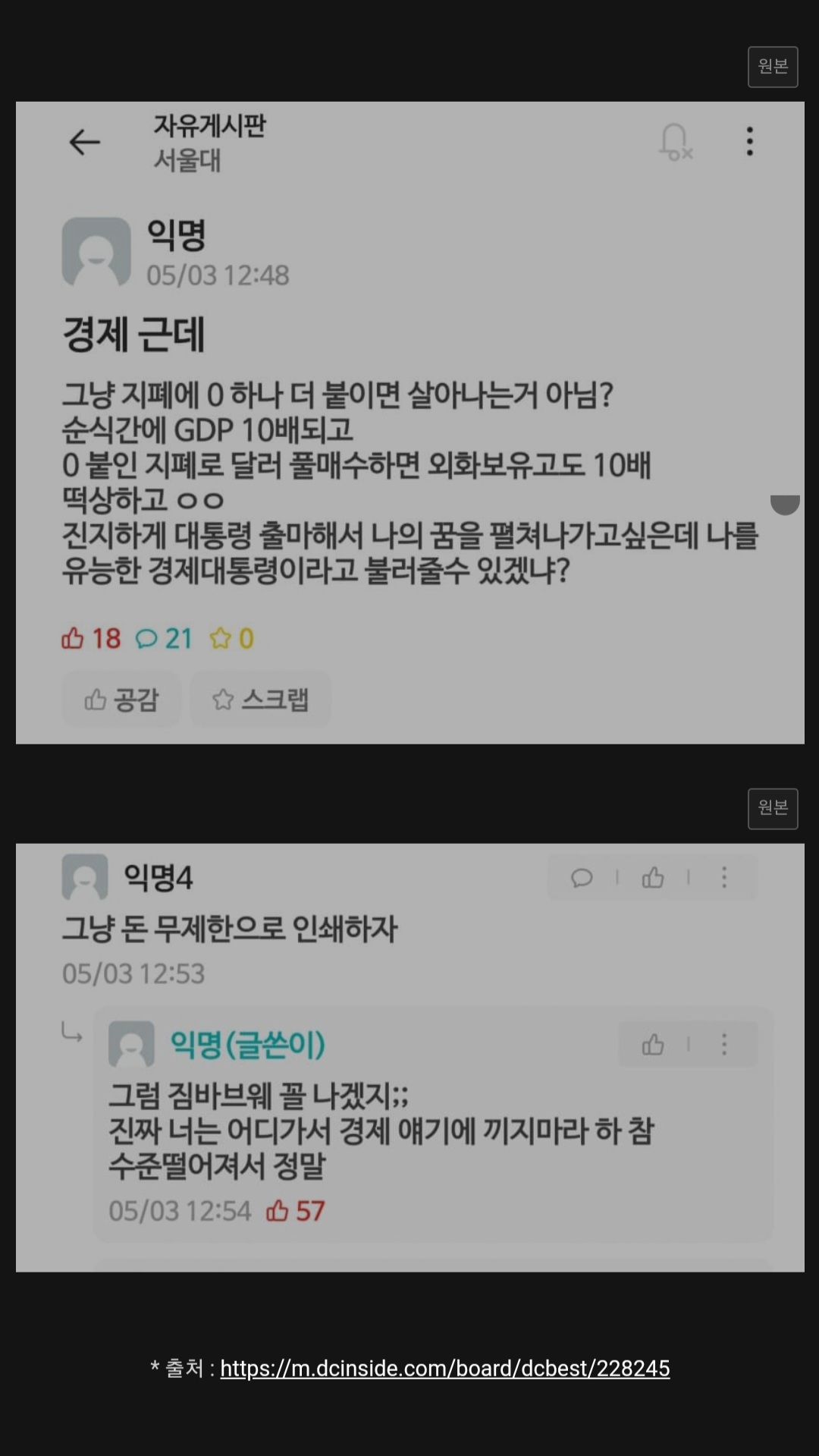
Task: Open the first image showing the 경제 근데 post
Action: click(x=409, y=422)
